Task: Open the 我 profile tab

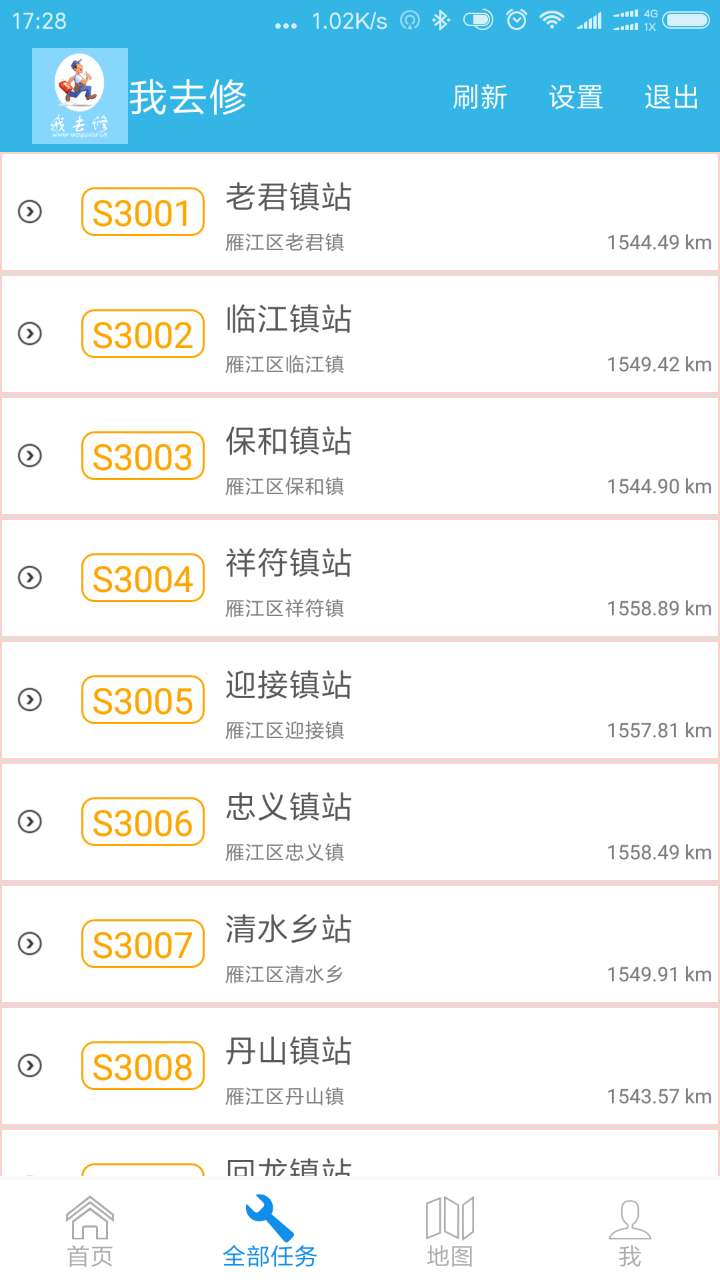Action: tap(630, 1231)
